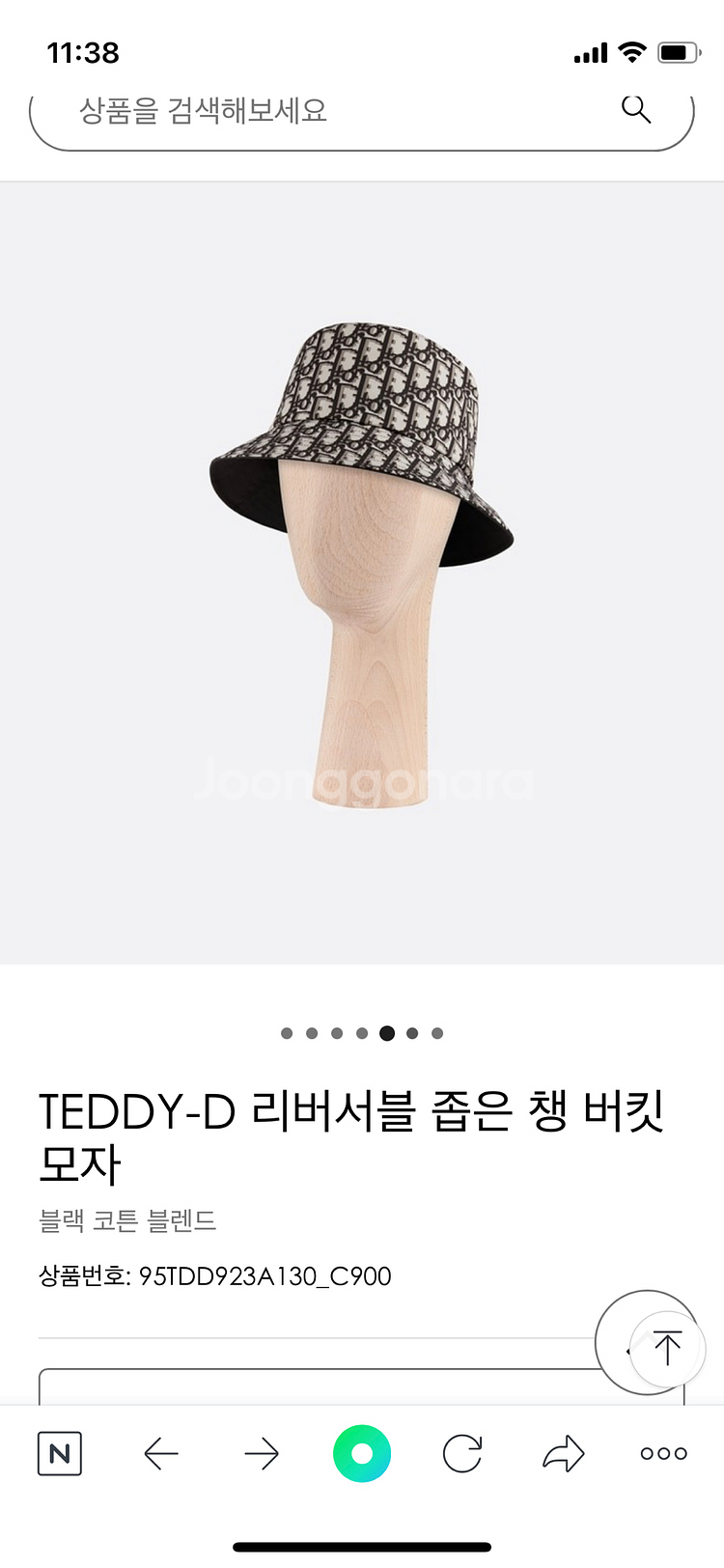Select the last image page dot
Image resolution: width=724 pixels, height=1568 pixels.
437,1033
